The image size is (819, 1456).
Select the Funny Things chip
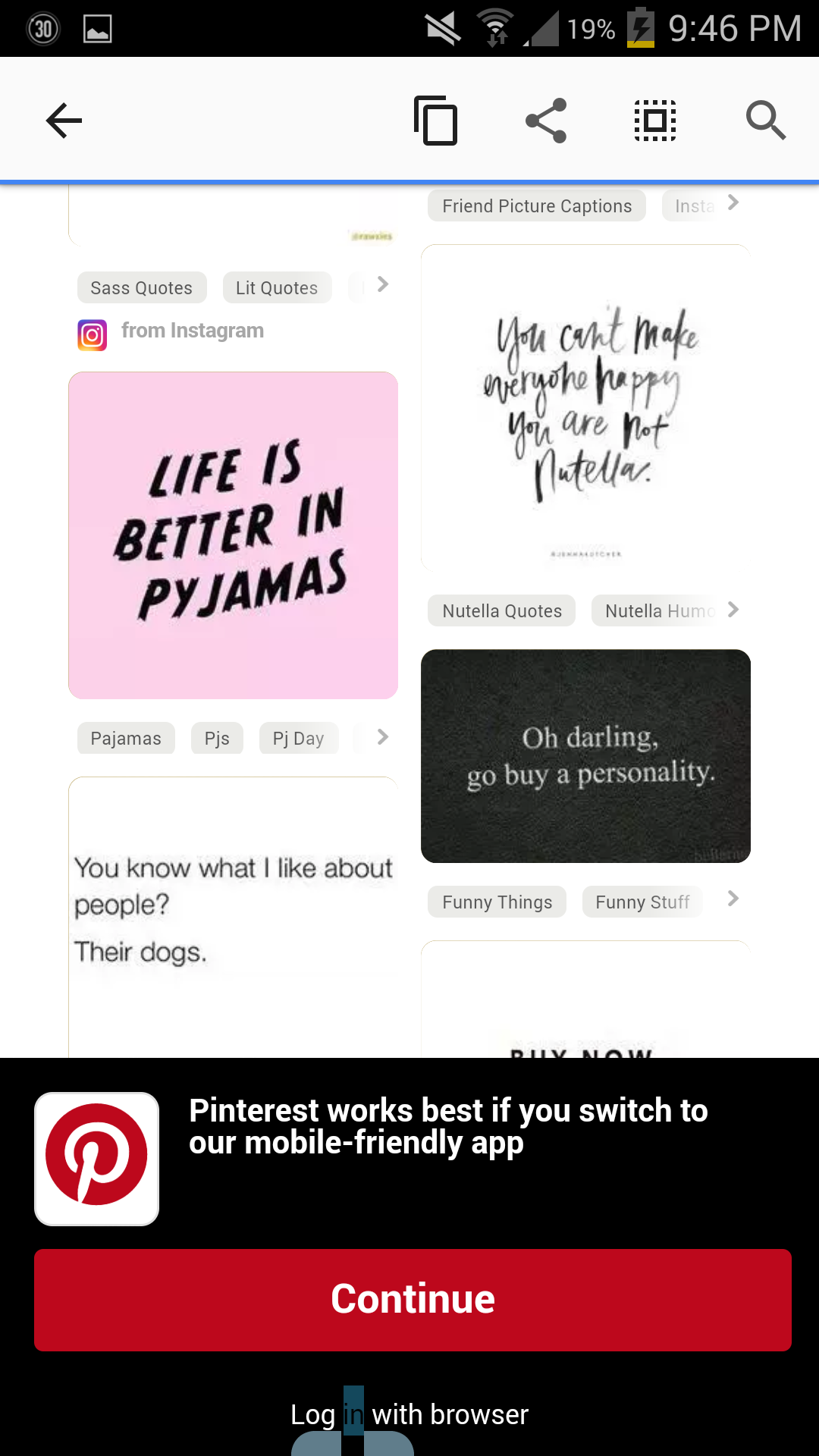[x=497, y=902]
